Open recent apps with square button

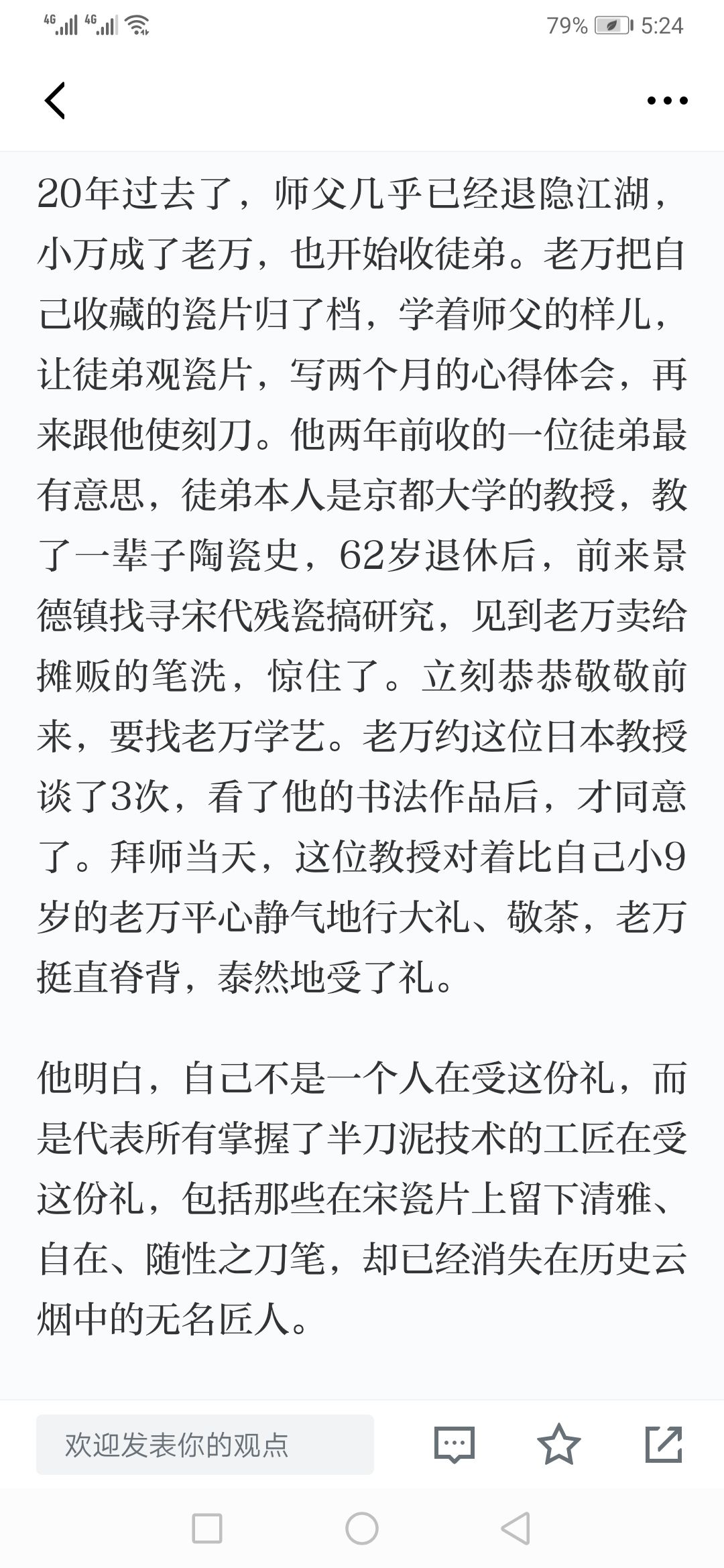(206, 1528)
